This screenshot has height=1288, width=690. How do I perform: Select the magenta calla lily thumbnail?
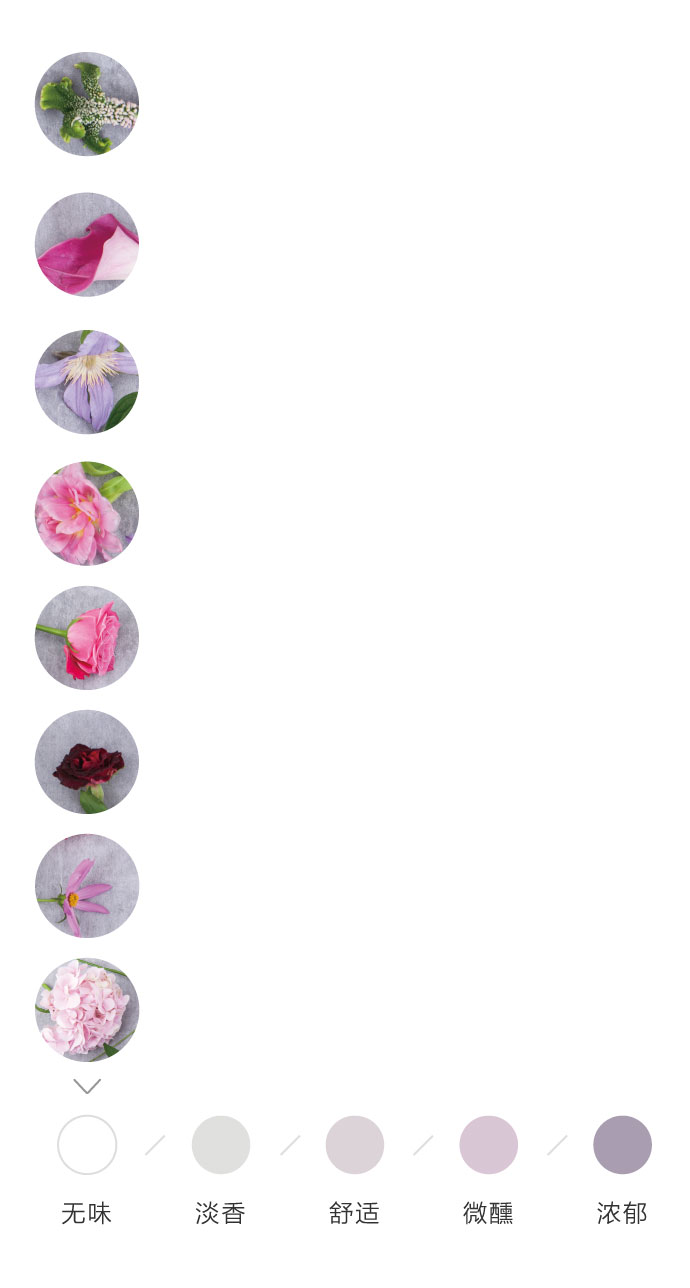(87, 244)
